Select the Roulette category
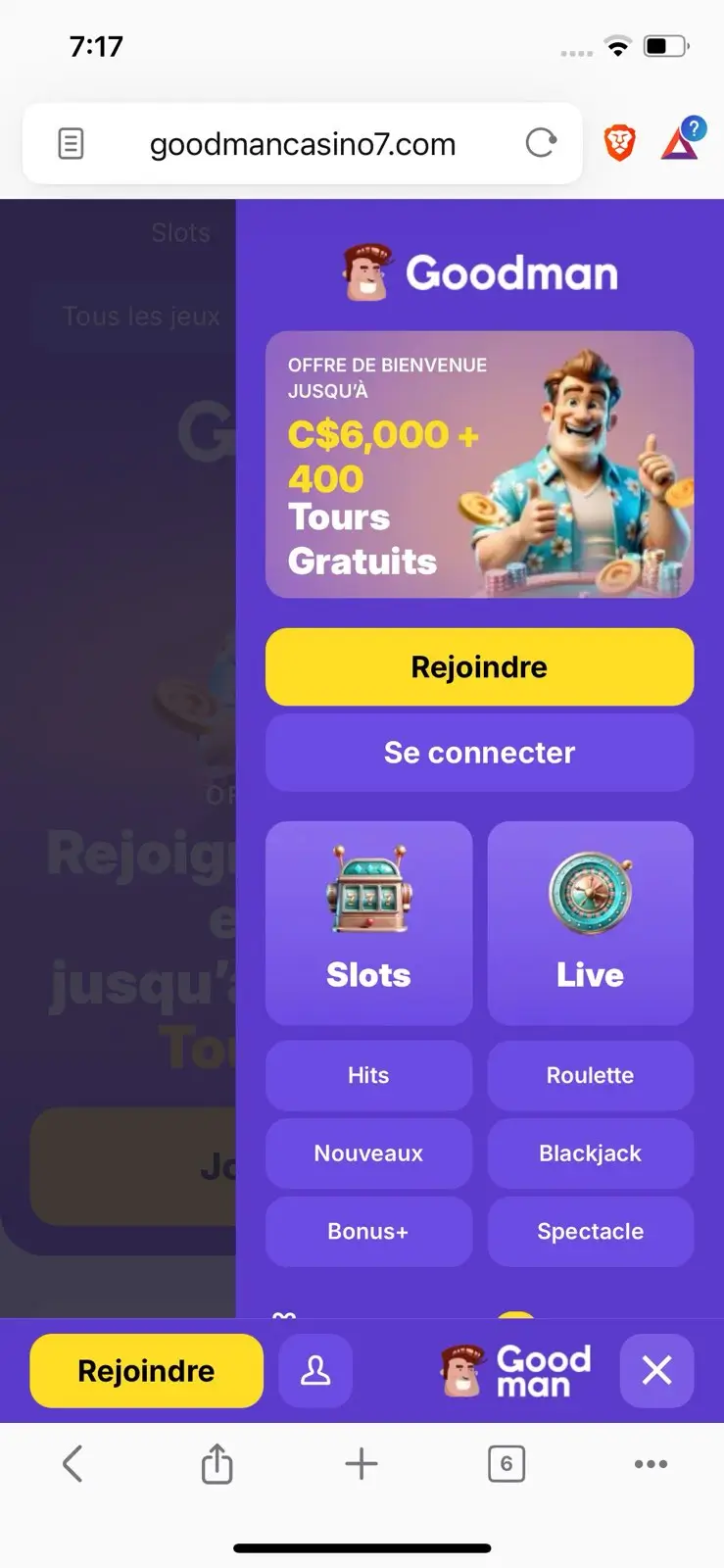Image resolution: width=724 pixels, height=1568 pixels. 590,1075
